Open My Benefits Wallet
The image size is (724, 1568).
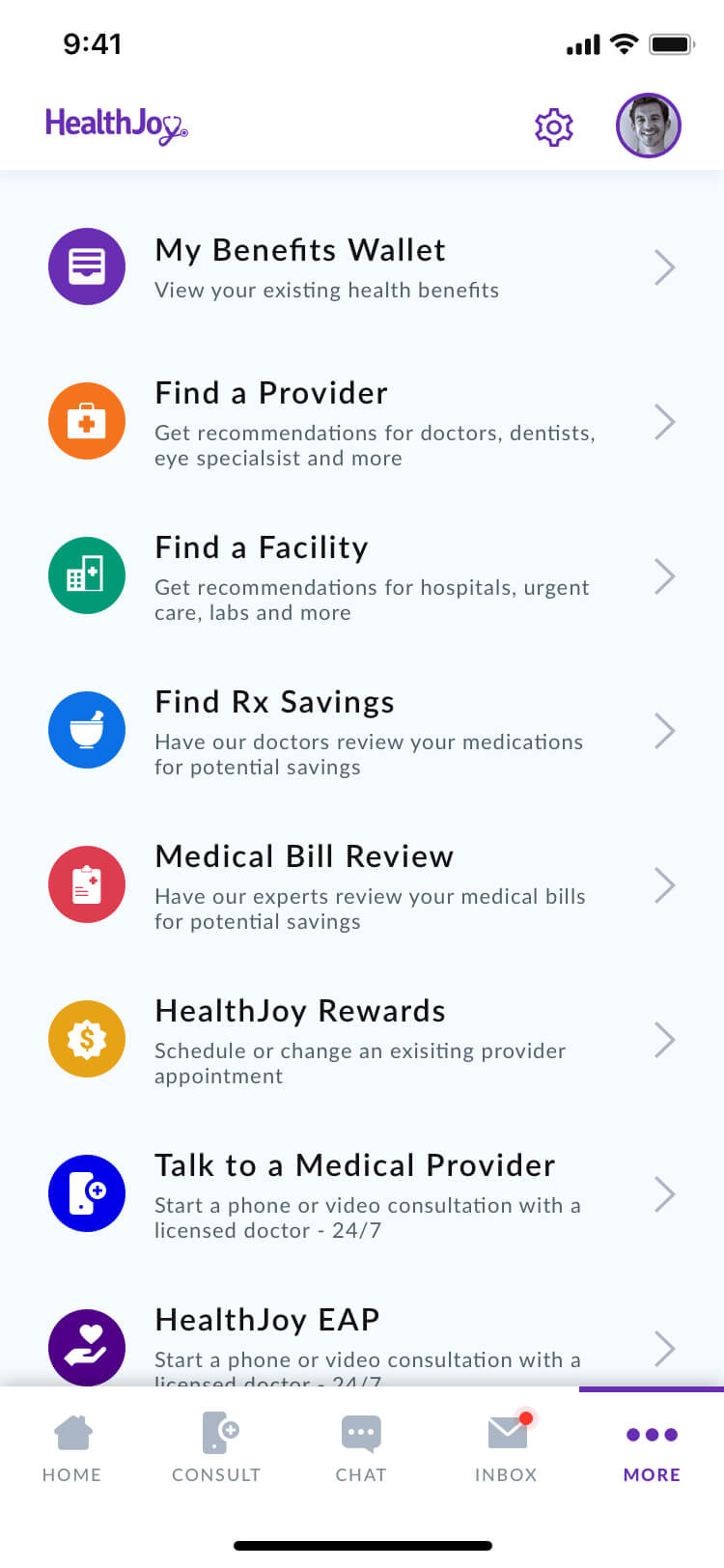361,267
